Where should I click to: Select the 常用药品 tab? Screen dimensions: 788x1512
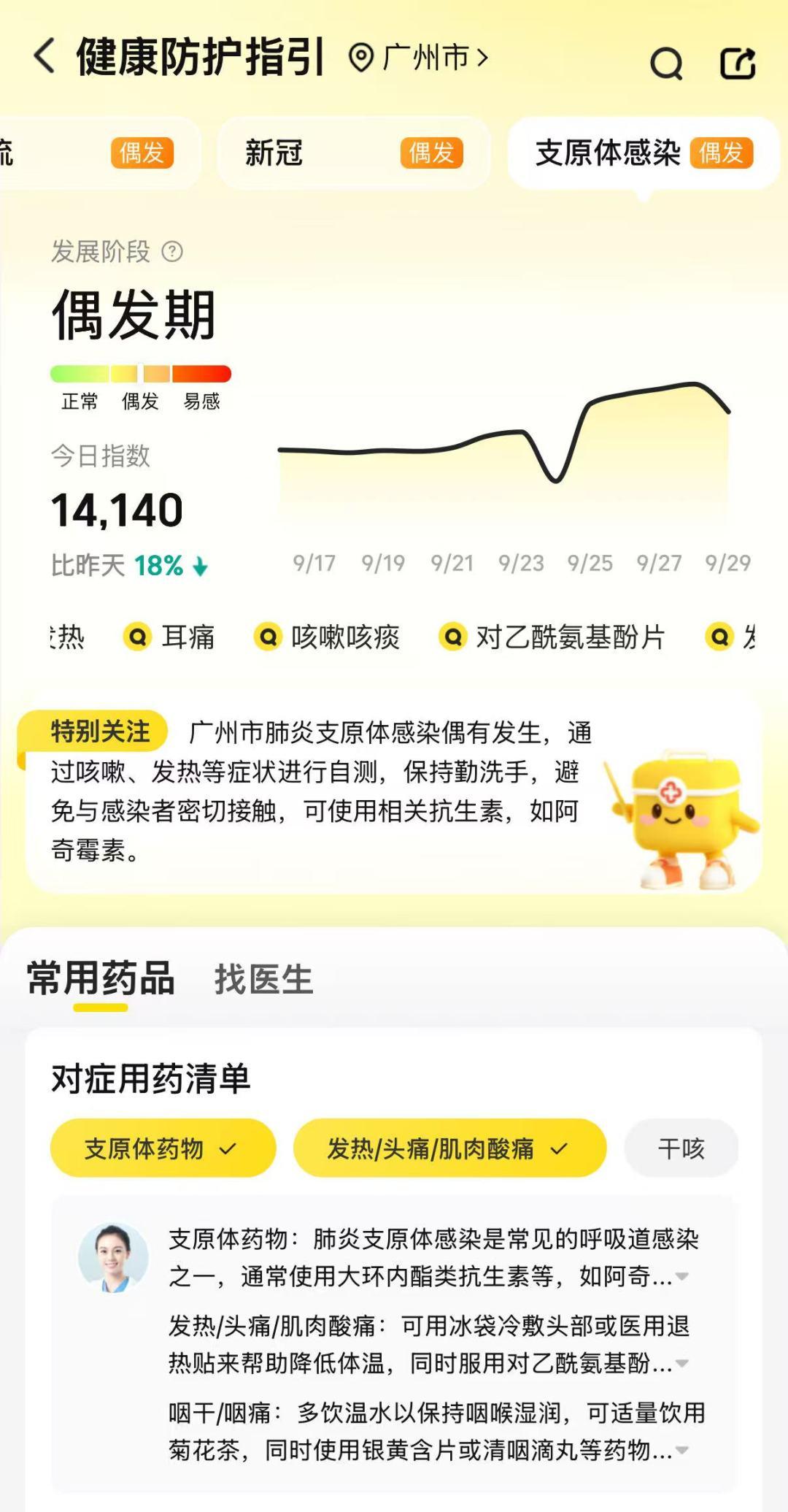(101, 979)
